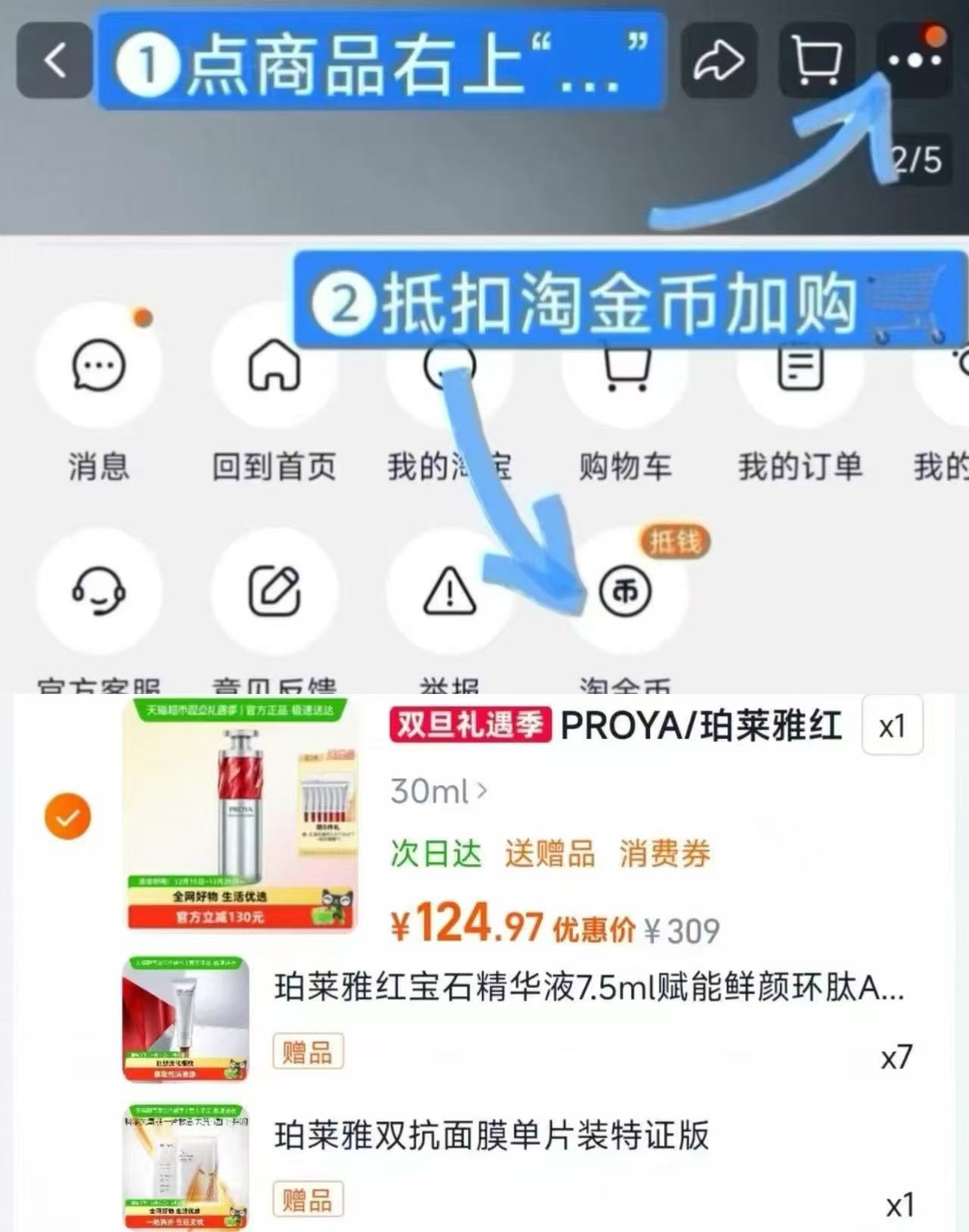Expand the 30ml specification selector
The width and height of the screenshot is (969, 1232).
[x=438, y=791]
